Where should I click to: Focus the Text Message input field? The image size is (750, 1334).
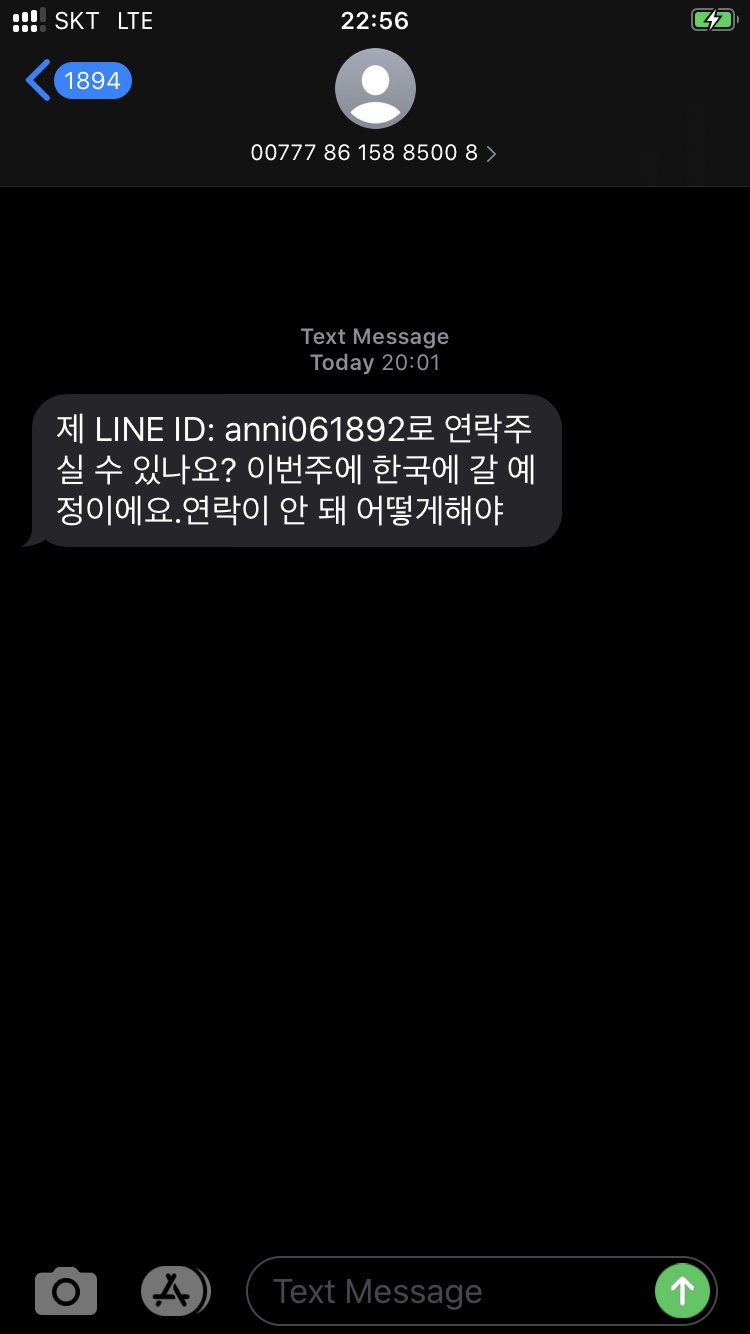click(450, 1291)
